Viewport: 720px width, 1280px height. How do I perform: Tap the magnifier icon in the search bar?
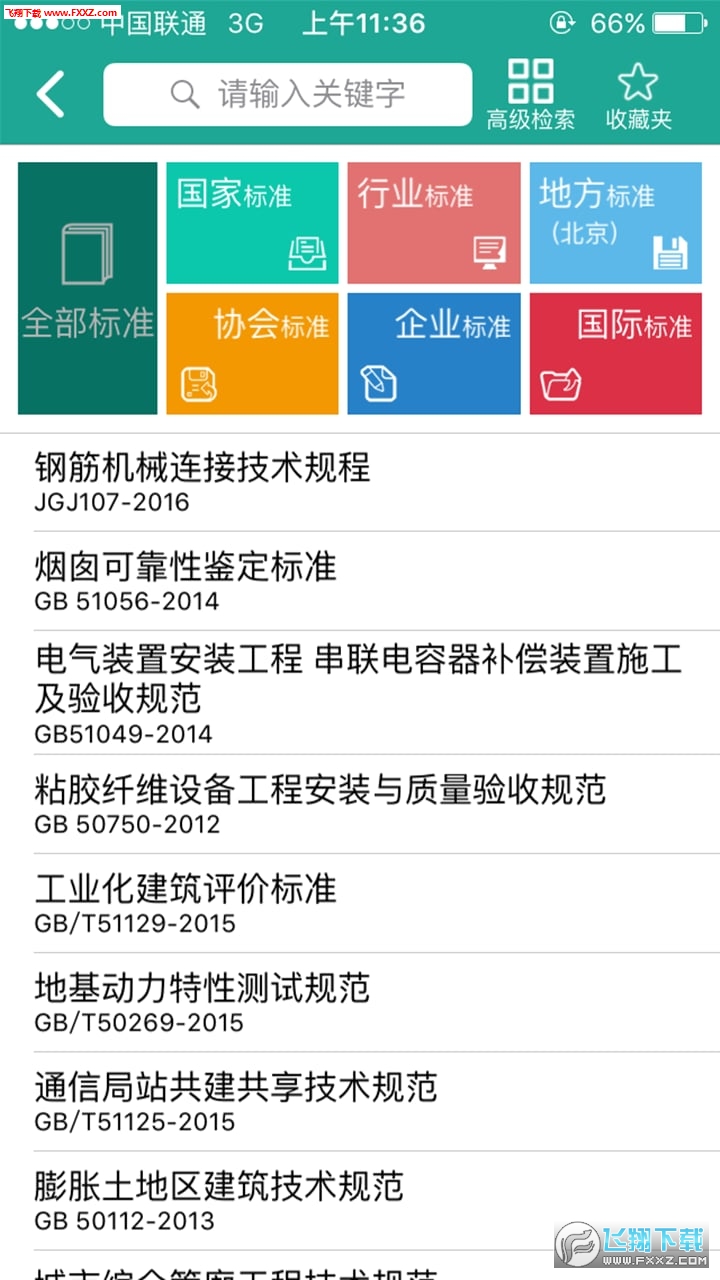click(x=184, y=93)
